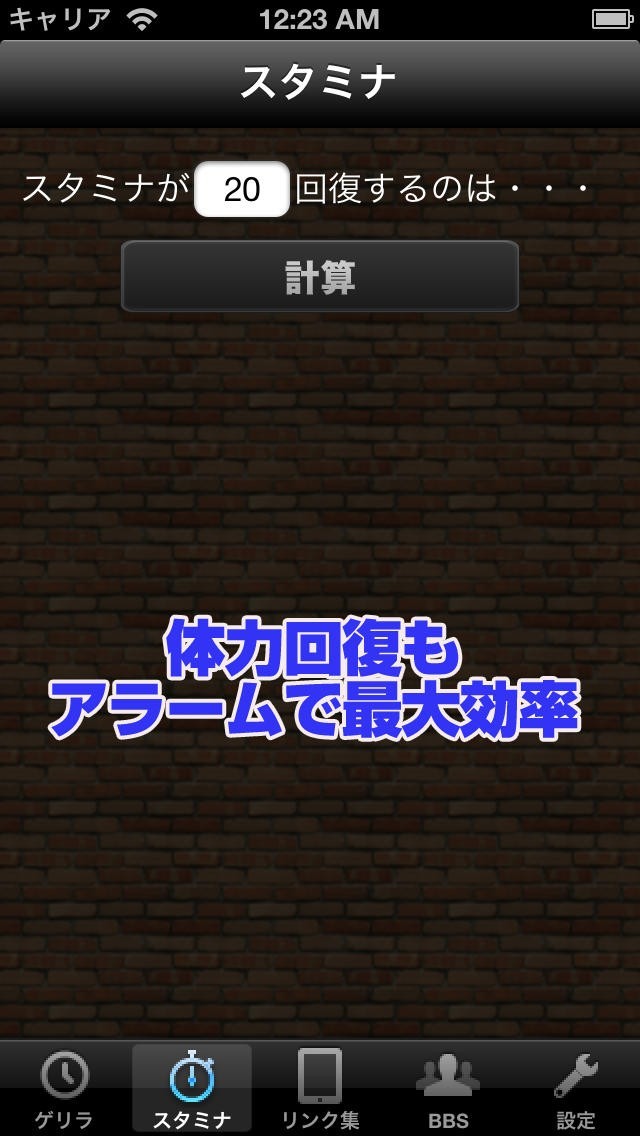The height and width of the screenshot is (1136, 640).
Task: Tap the 計算 calculate button
Action: coord(320,276)
